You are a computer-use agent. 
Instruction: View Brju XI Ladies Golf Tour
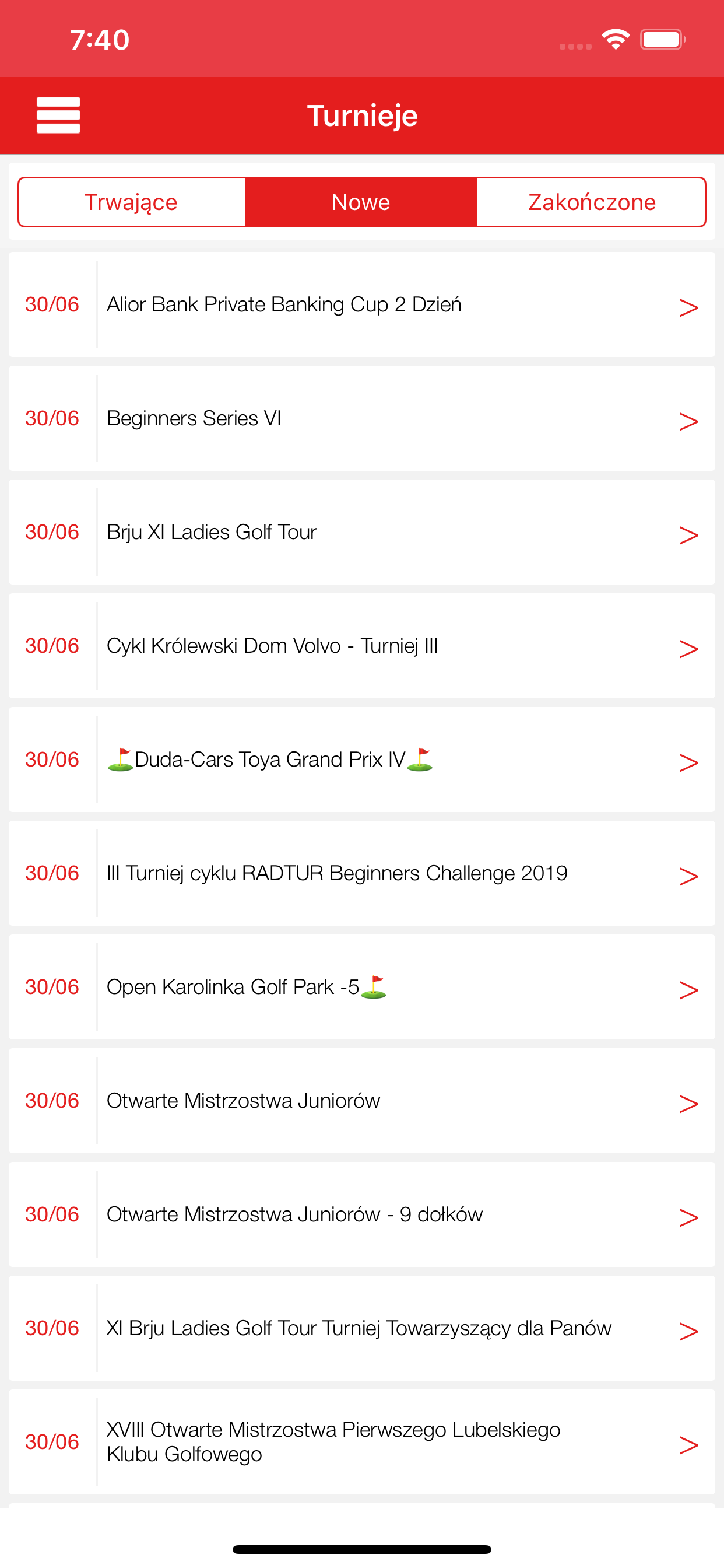(361, 532)
